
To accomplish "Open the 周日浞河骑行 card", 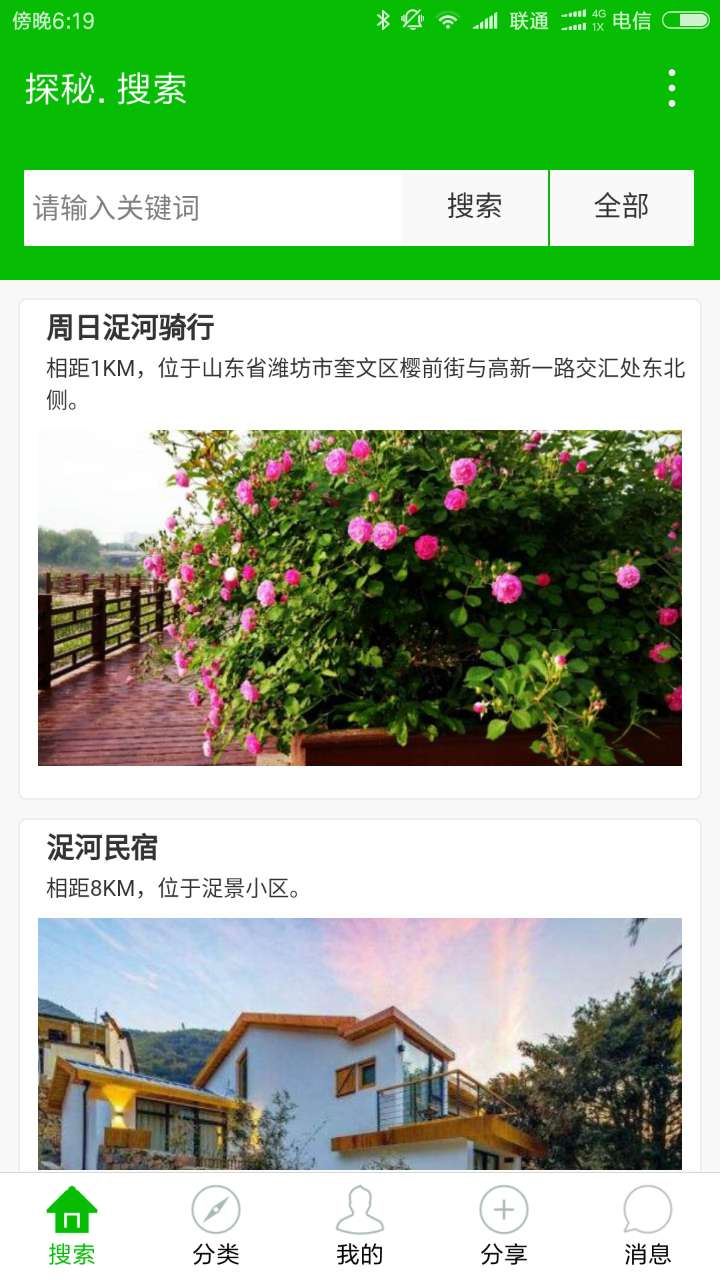I will pos(360,548).
